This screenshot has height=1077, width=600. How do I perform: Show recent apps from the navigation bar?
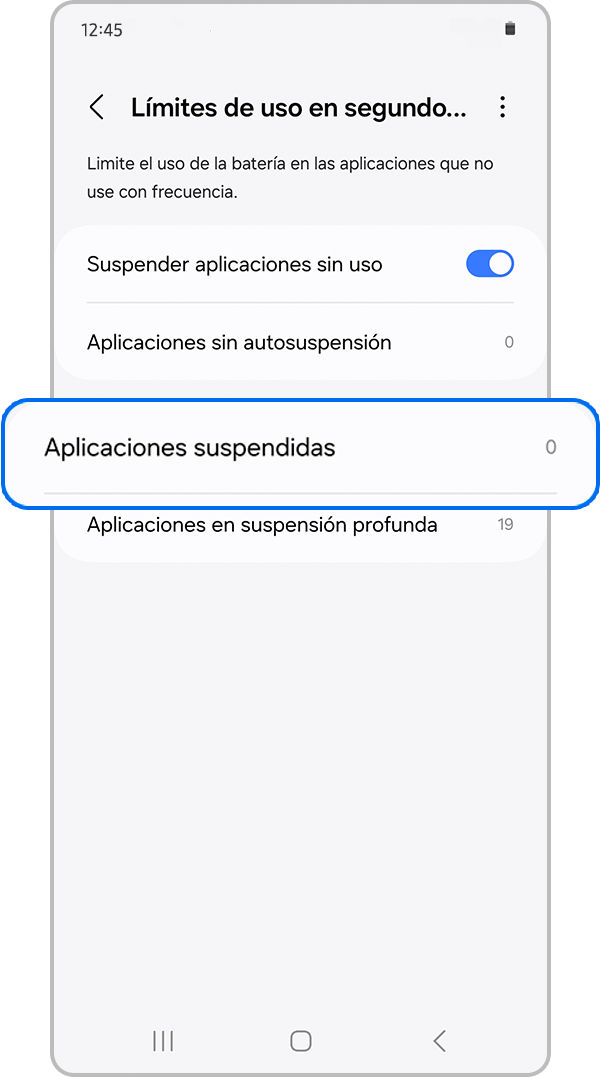[x=163, y=1041]
